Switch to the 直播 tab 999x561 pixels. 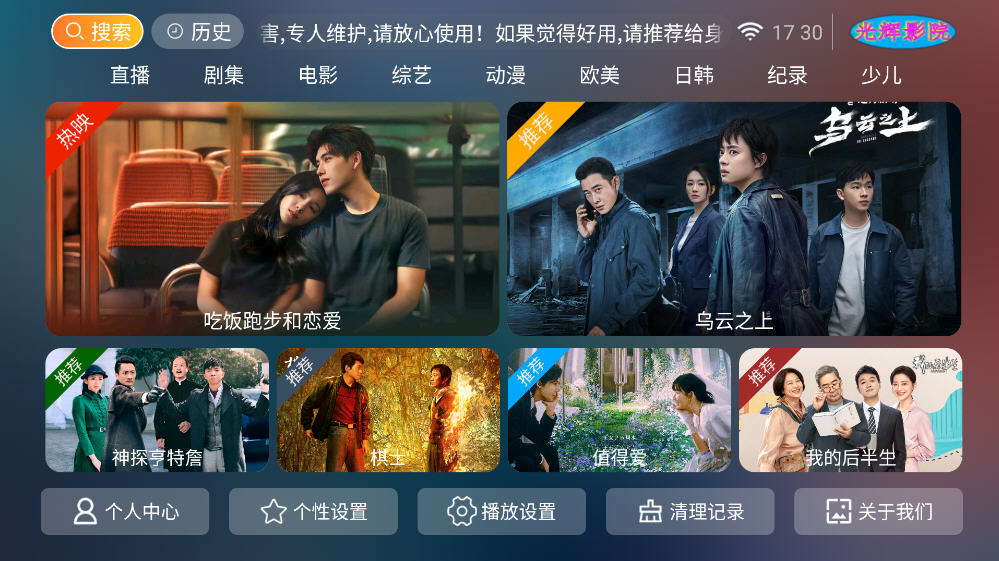coord(130,76)
